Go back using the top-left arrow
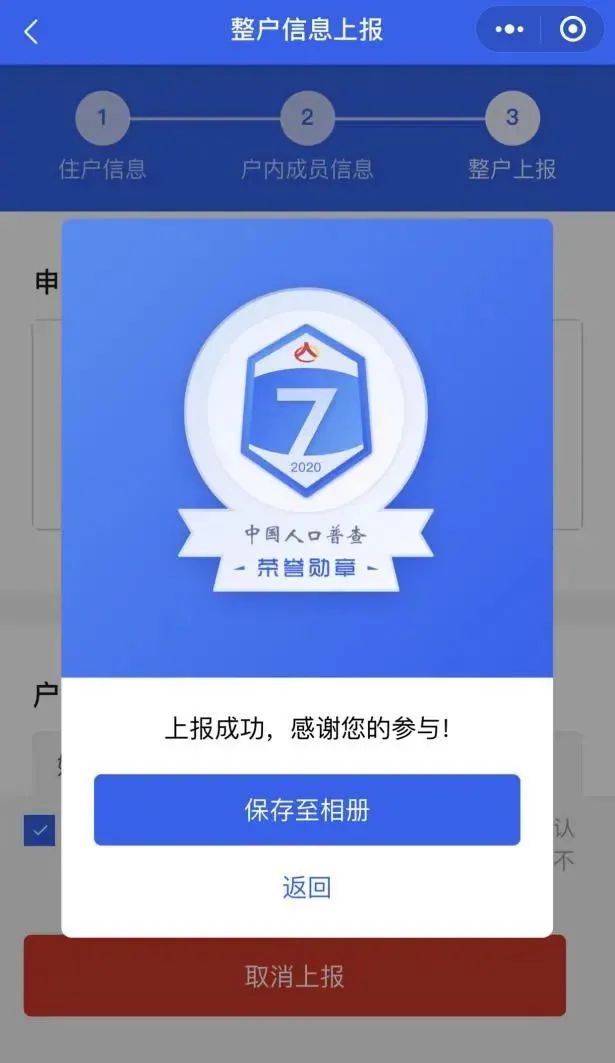615x1063 pixels. point(31,31)
